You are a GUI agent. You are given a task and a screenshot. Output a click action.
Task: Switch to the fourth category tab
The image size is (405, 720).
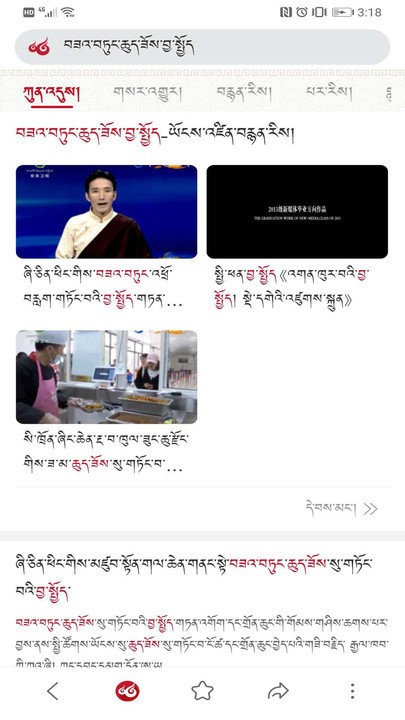pos(329,93)
